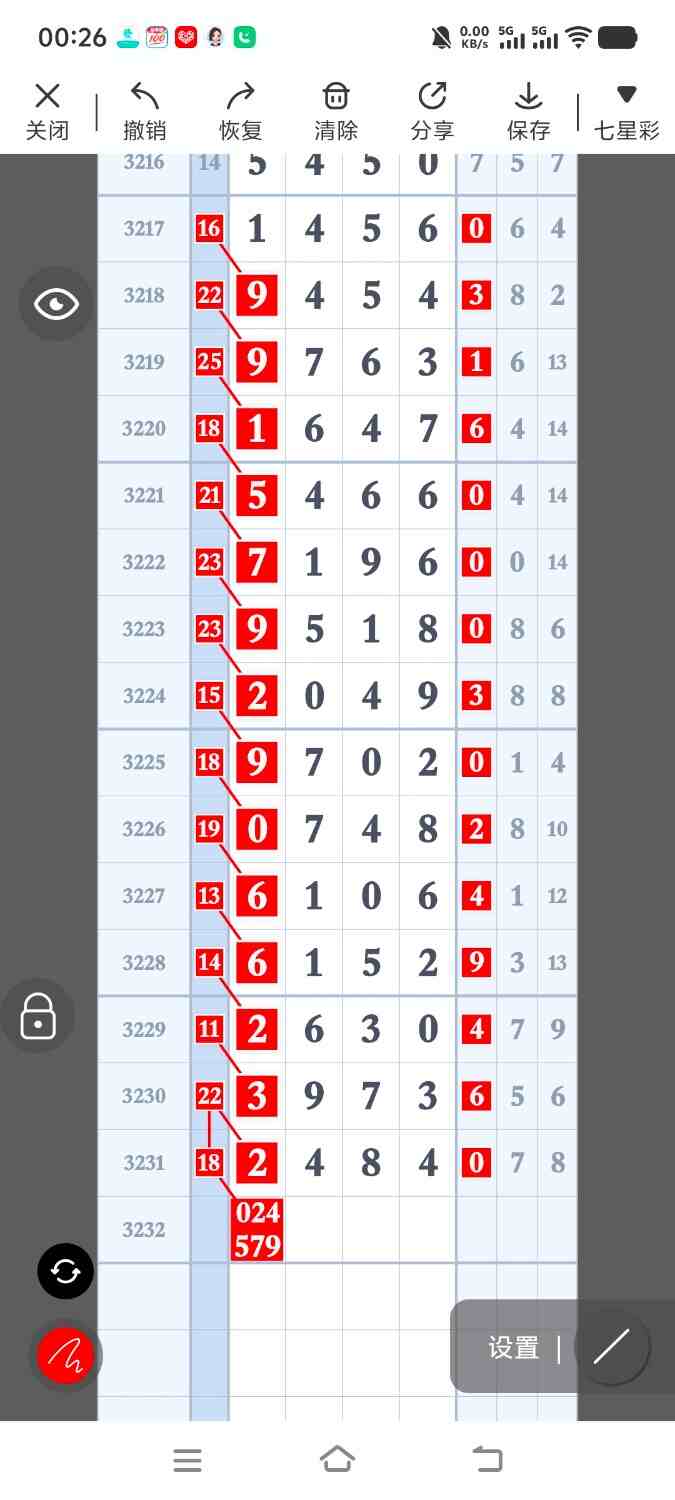Screen dimensions: 675x1500
Task: Tap the lock button
Action: 38,1017
